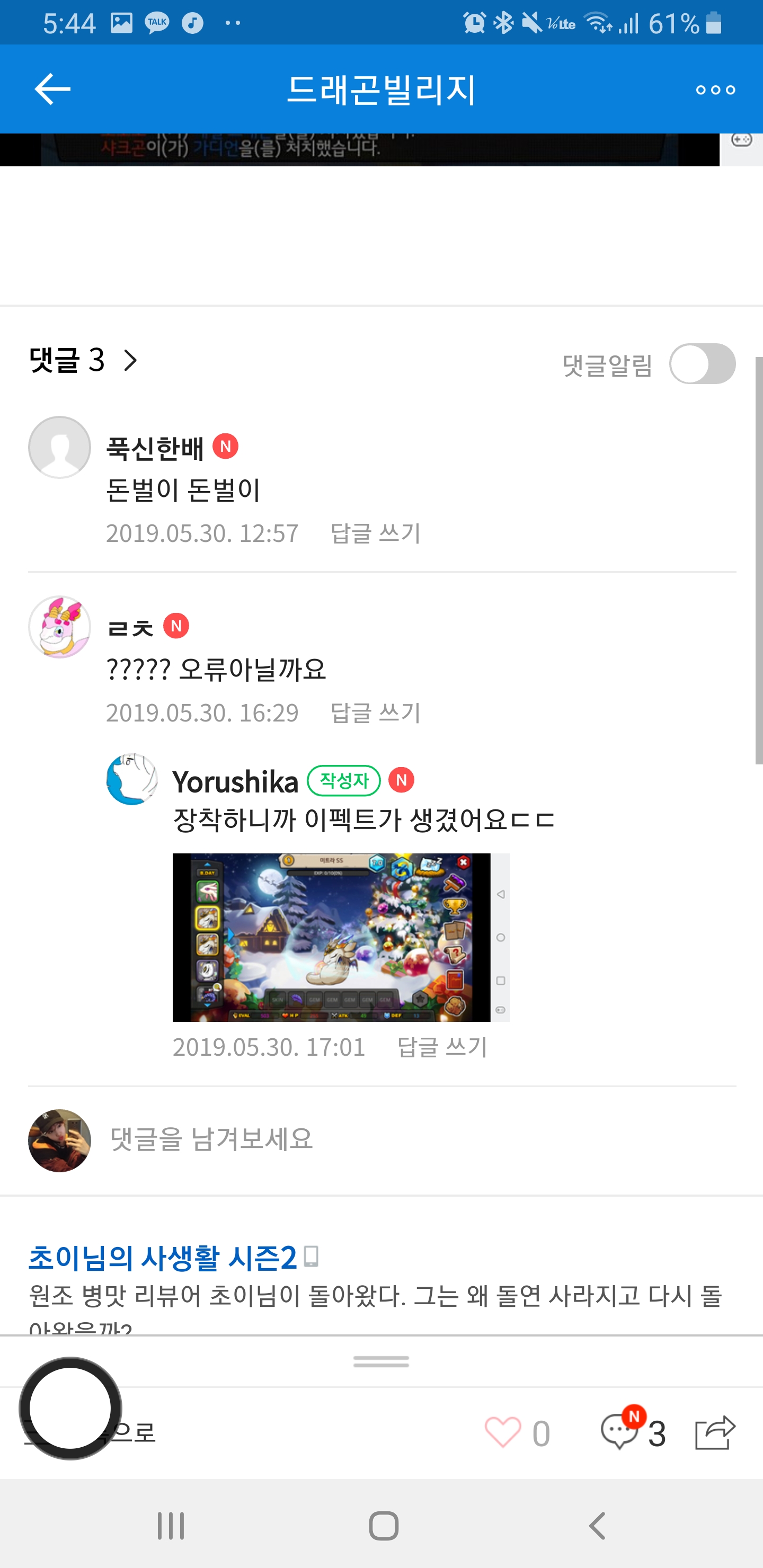763x1568 pixels.
Task: Share this post
Action: (x=715, y=1432)
